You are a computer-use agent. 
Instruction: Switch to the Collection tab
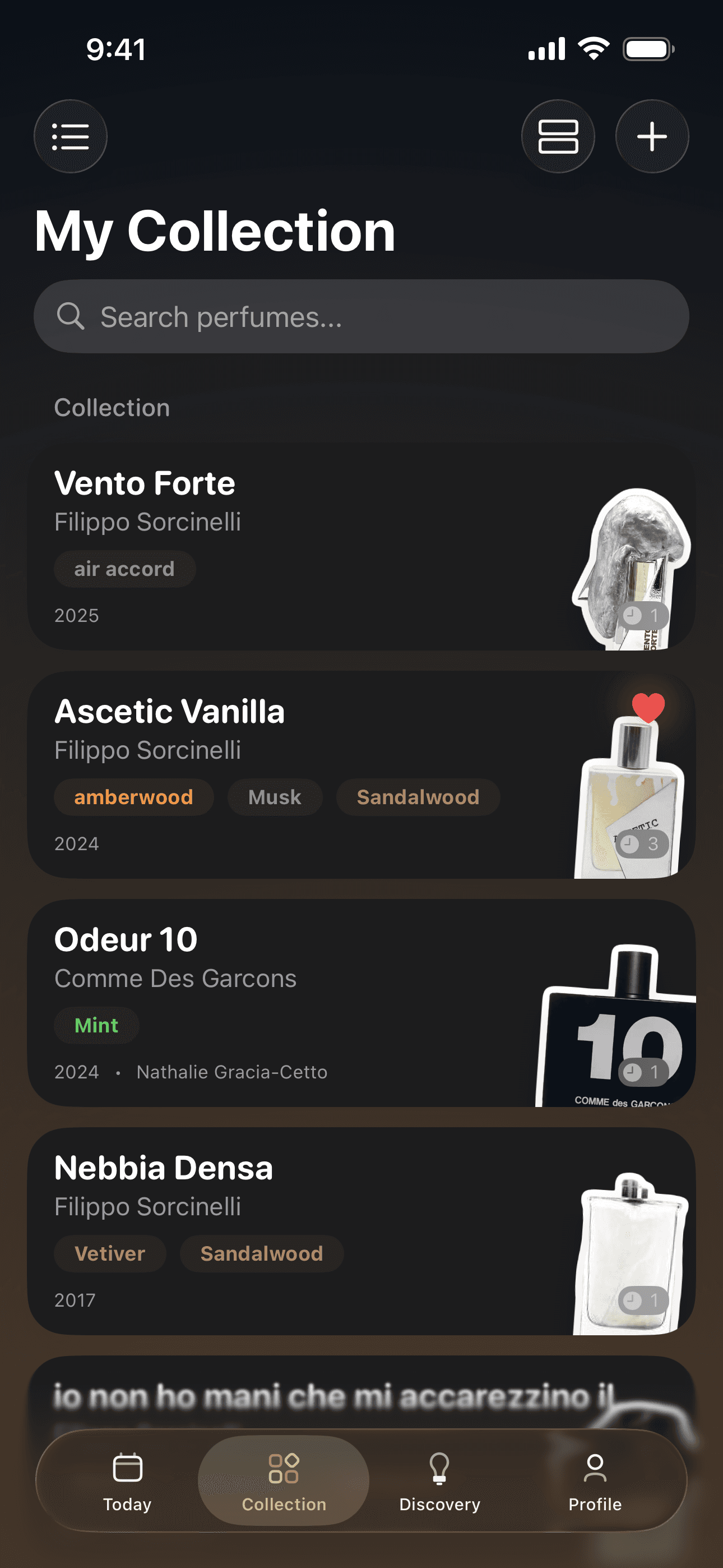284,1468
